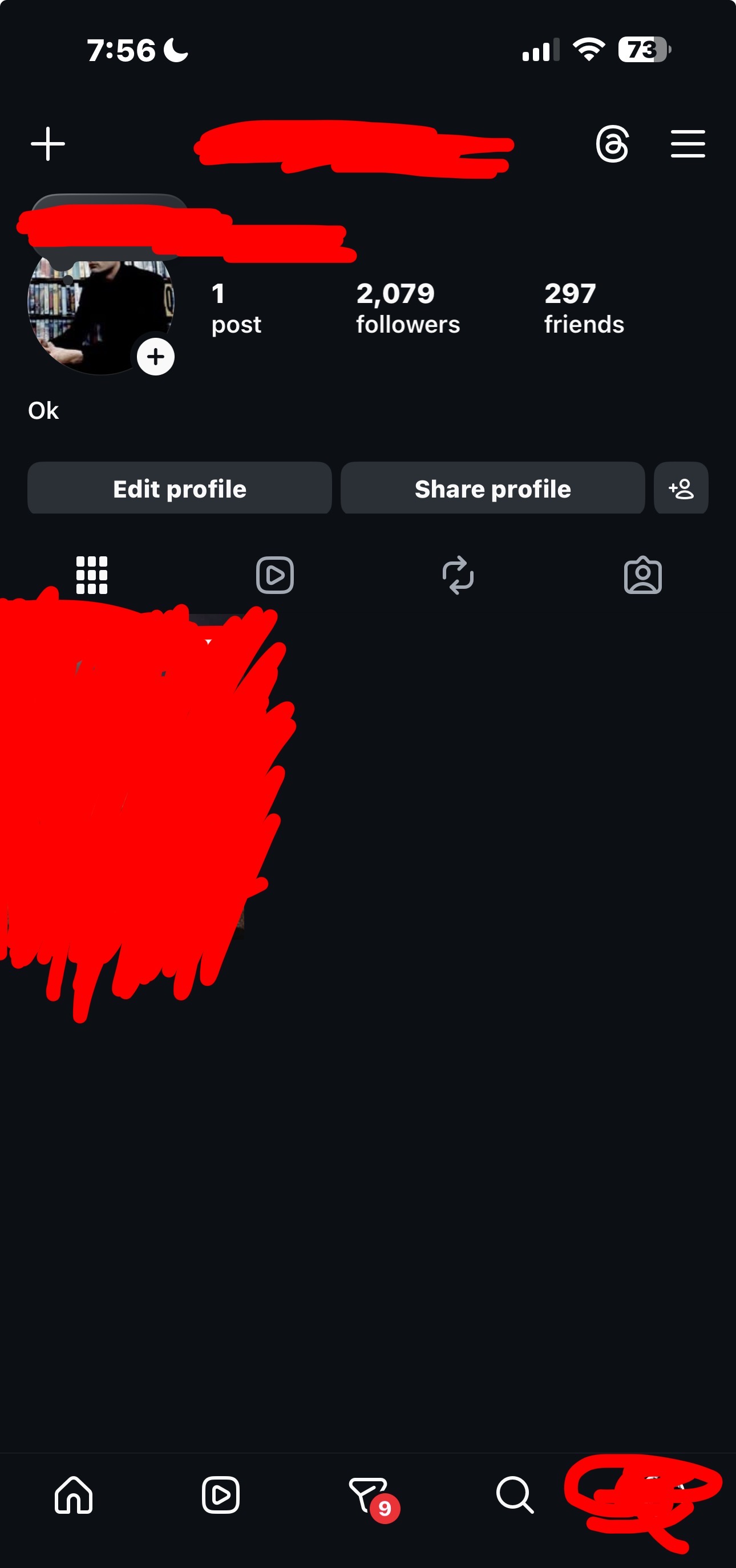Switch to the reels tab on profile
The height and width of the screenshot is (1568, 736).
[274, 575]
